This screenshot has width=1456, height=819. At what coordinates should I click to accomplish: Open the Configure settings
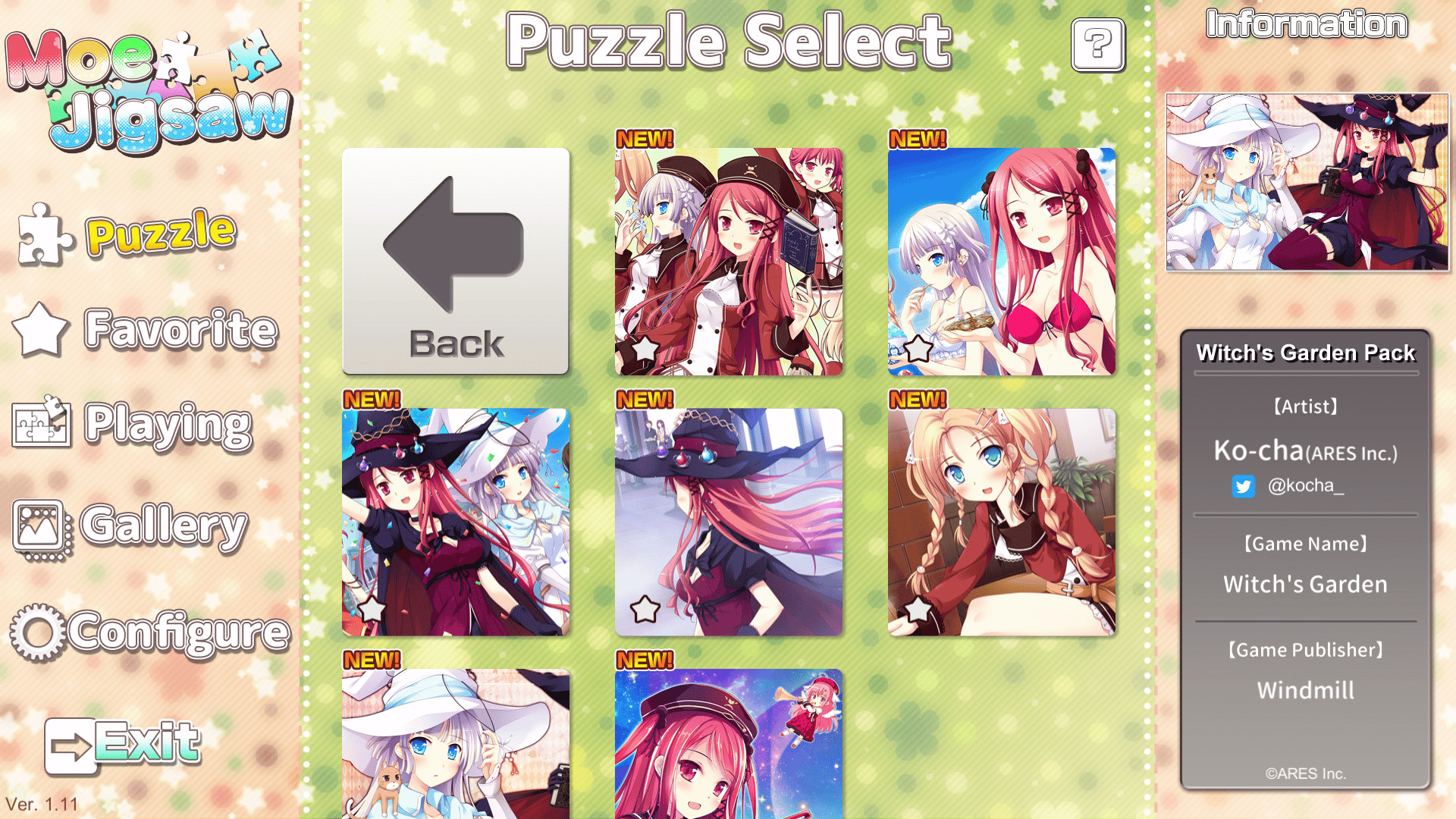pos(150,632)
